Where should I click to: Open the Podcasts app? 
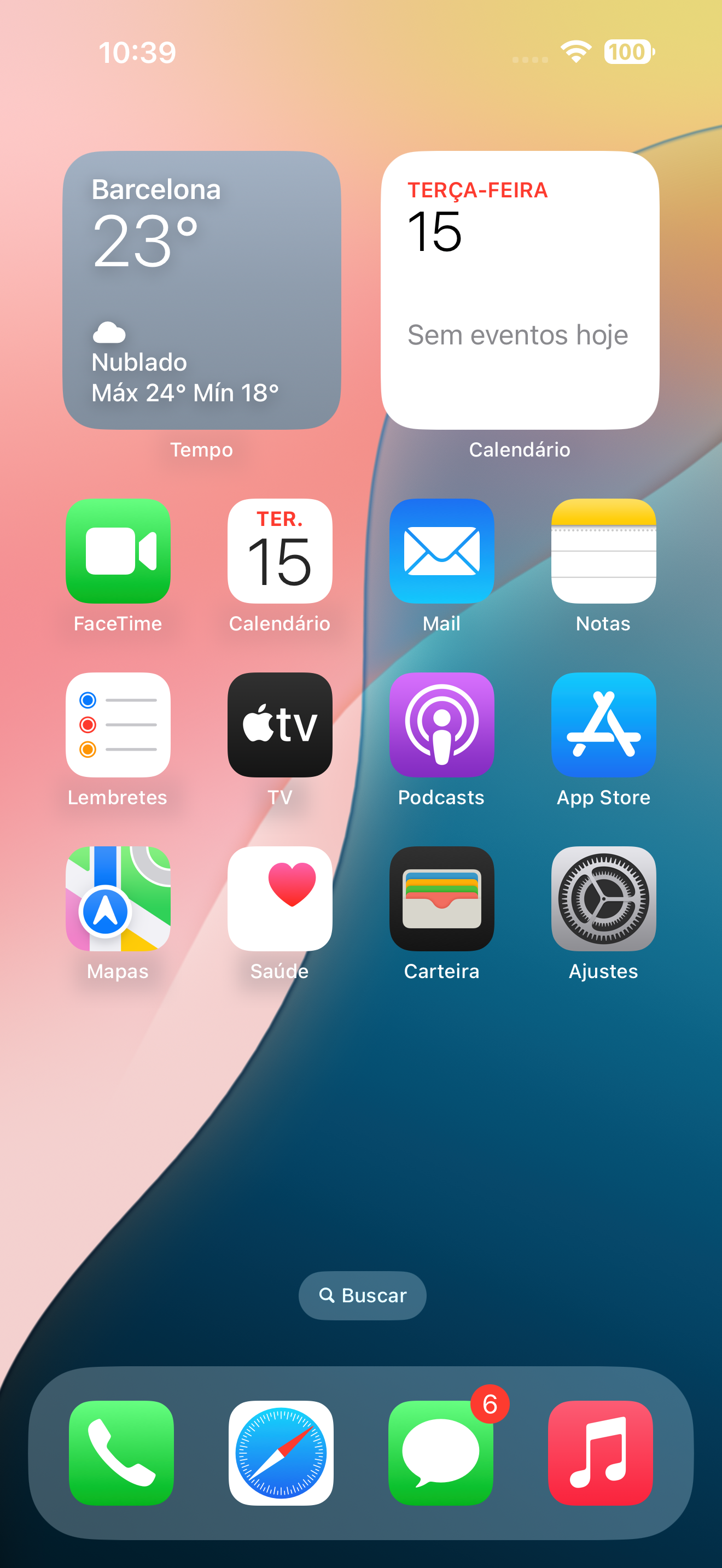pos(441,724)
